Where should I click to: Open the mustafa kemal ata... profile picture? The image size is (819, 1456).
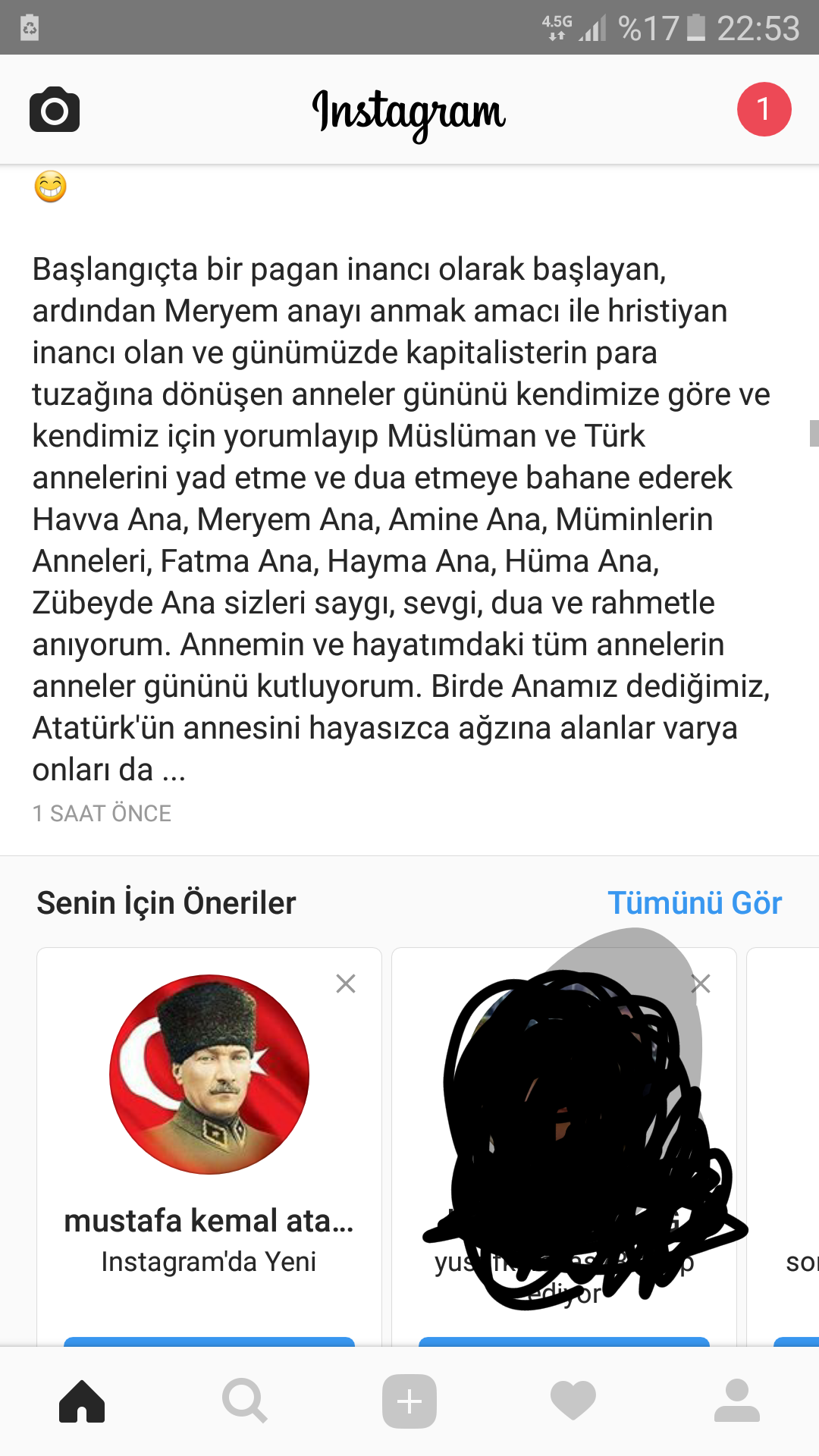coord(209,1074)
